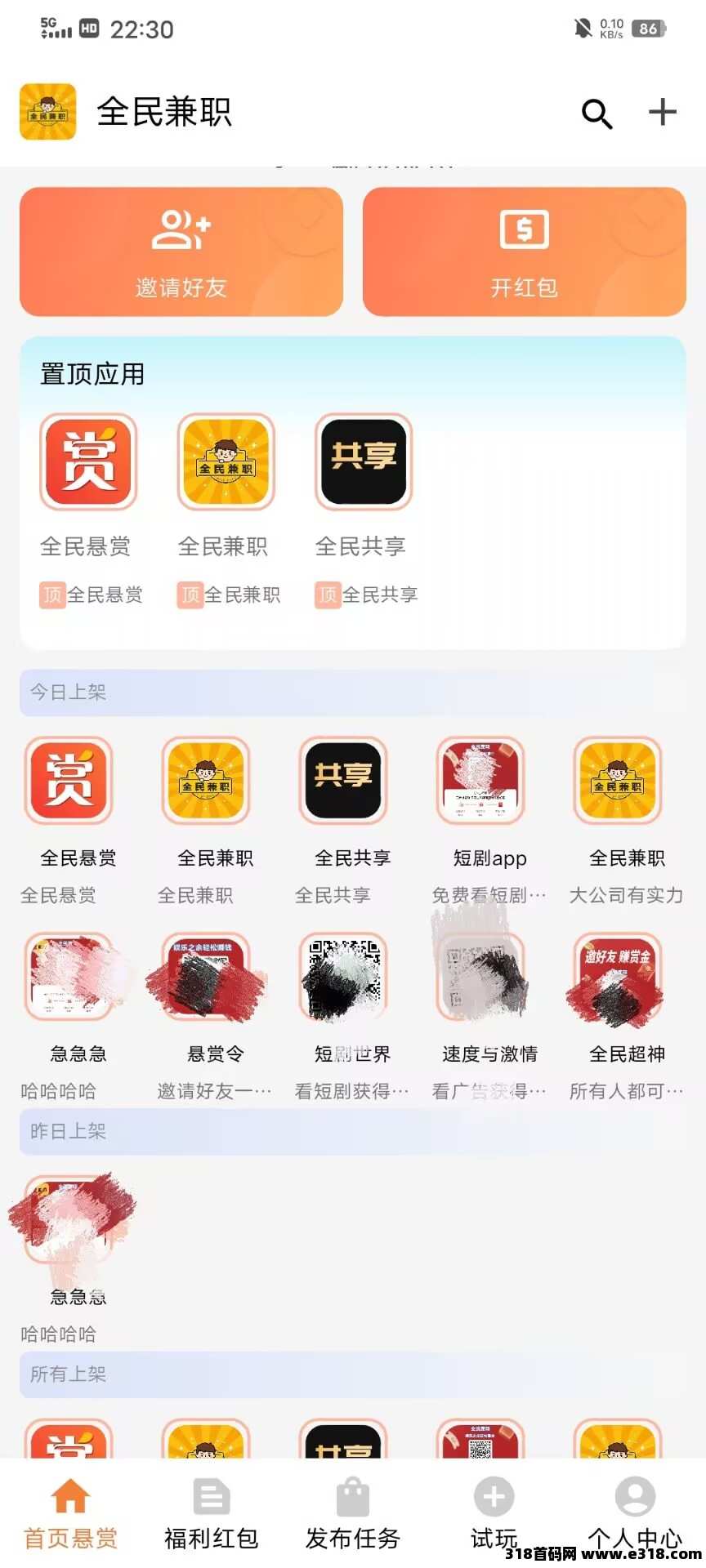Open the 开红包 red packet card
Screen dimensions: 706x1568
click(x=524, y=252)
